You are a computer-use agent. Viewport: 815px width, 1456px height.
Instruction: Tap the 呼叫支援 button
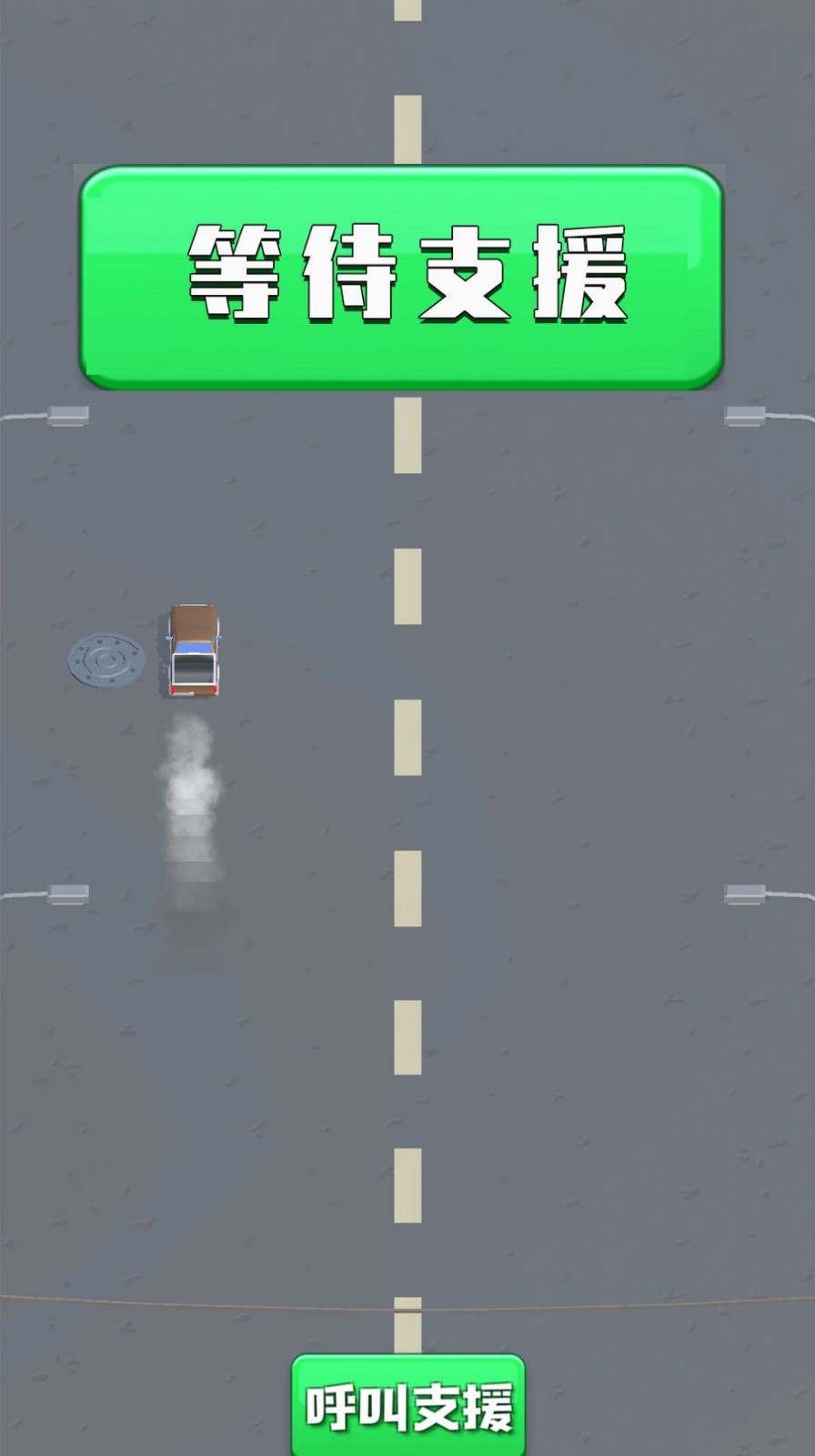point(408,1406)
